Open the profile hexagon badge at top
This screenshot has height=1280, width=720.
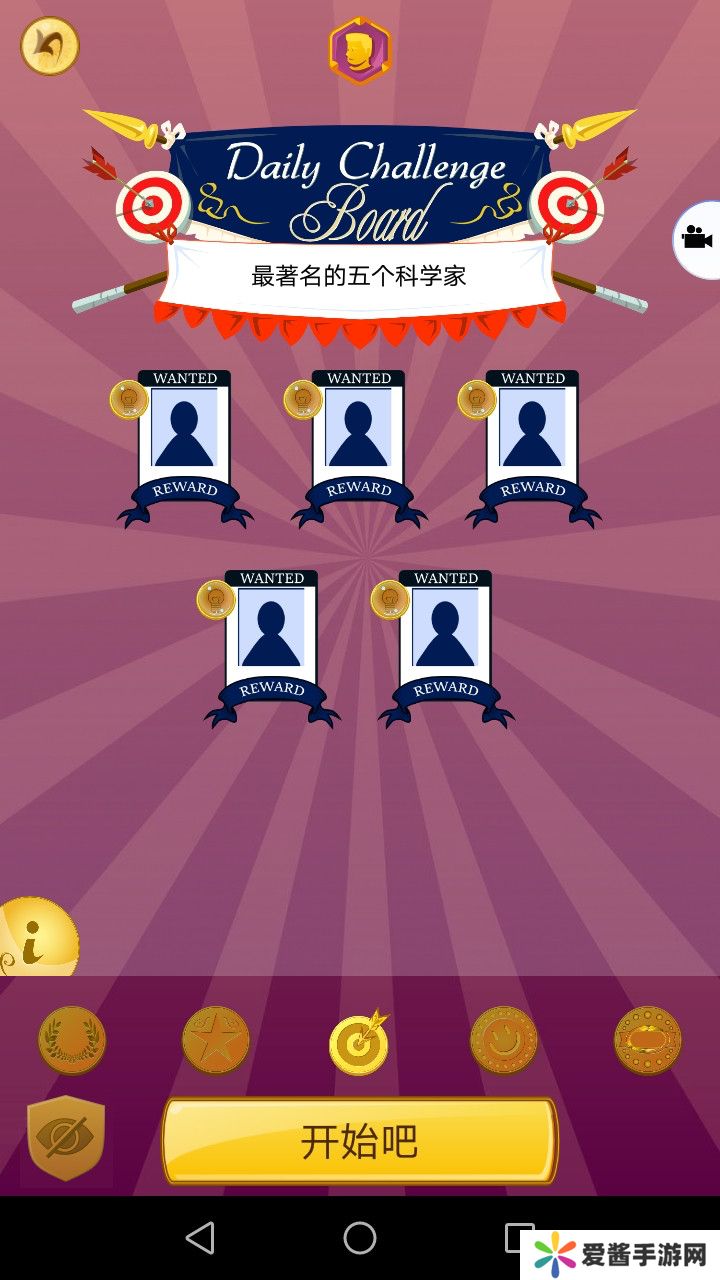click(360, 51)
